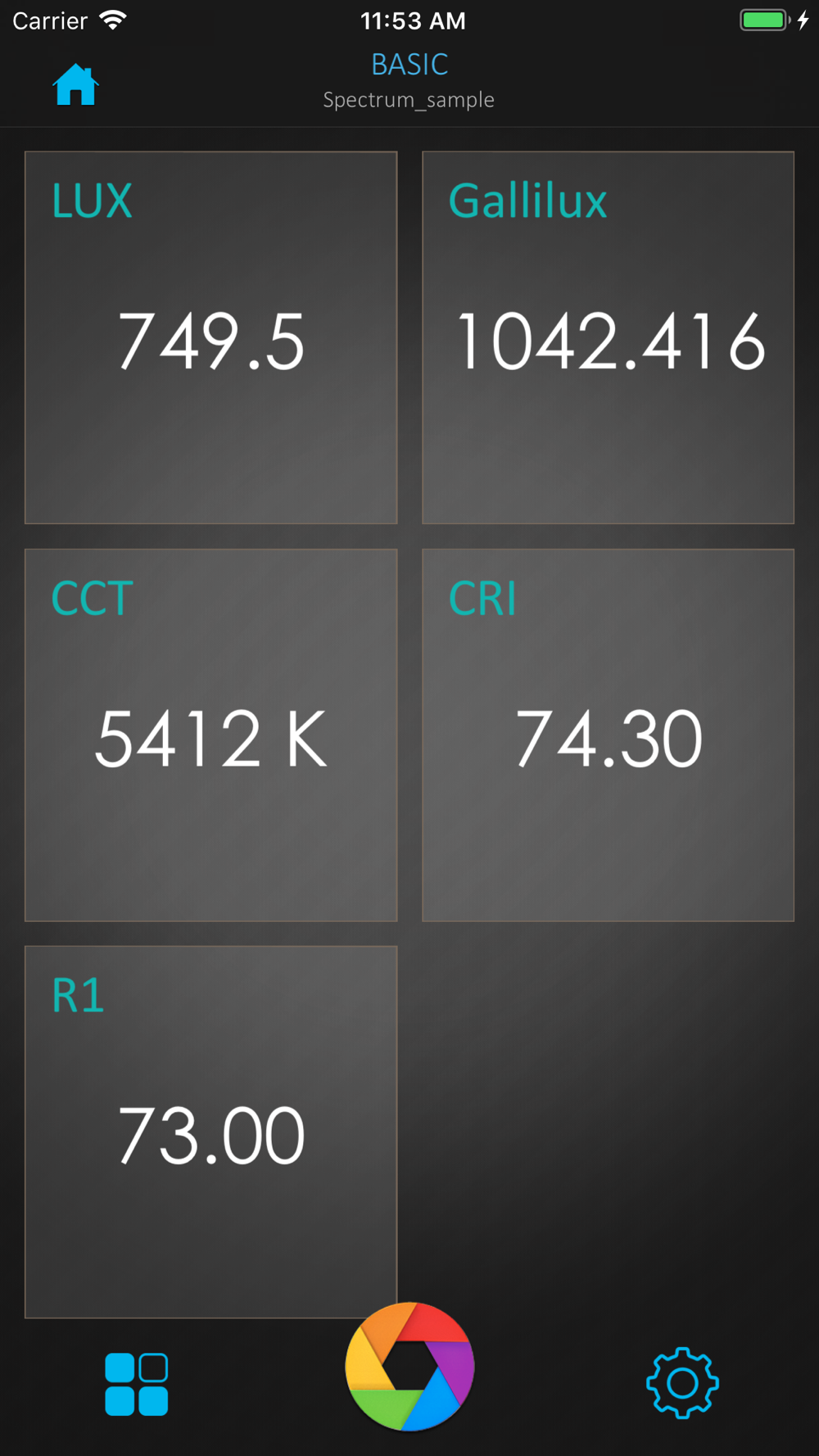Go to the home screen icon
The image size is (819, 1456).
[76, 84]
